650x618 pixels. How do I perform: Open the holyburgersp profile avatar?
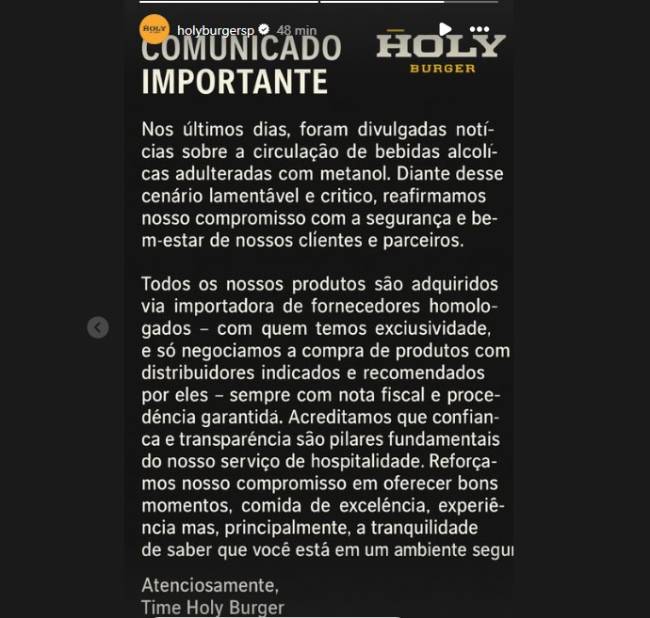click(154, 29)
